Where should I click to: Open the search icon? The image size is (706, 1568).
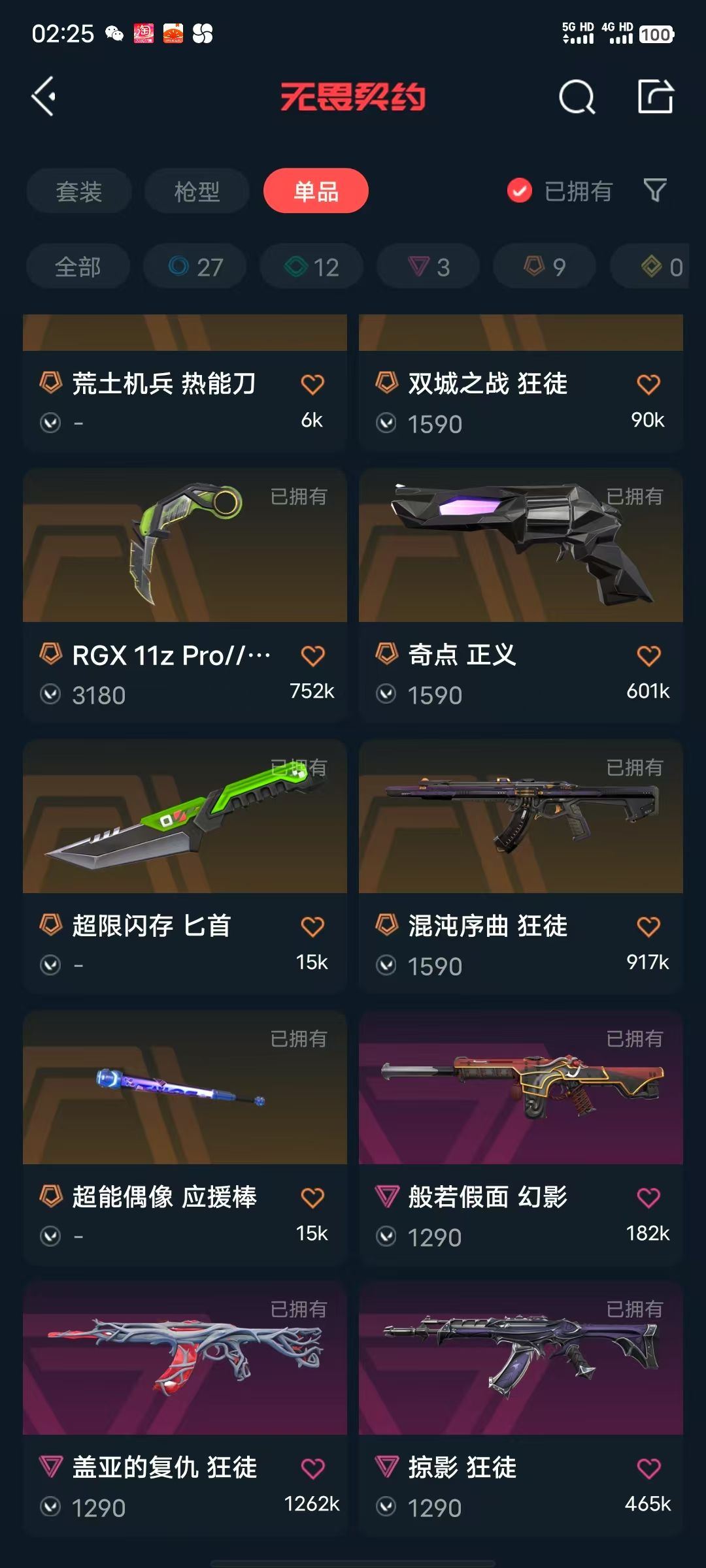(577, 97)
